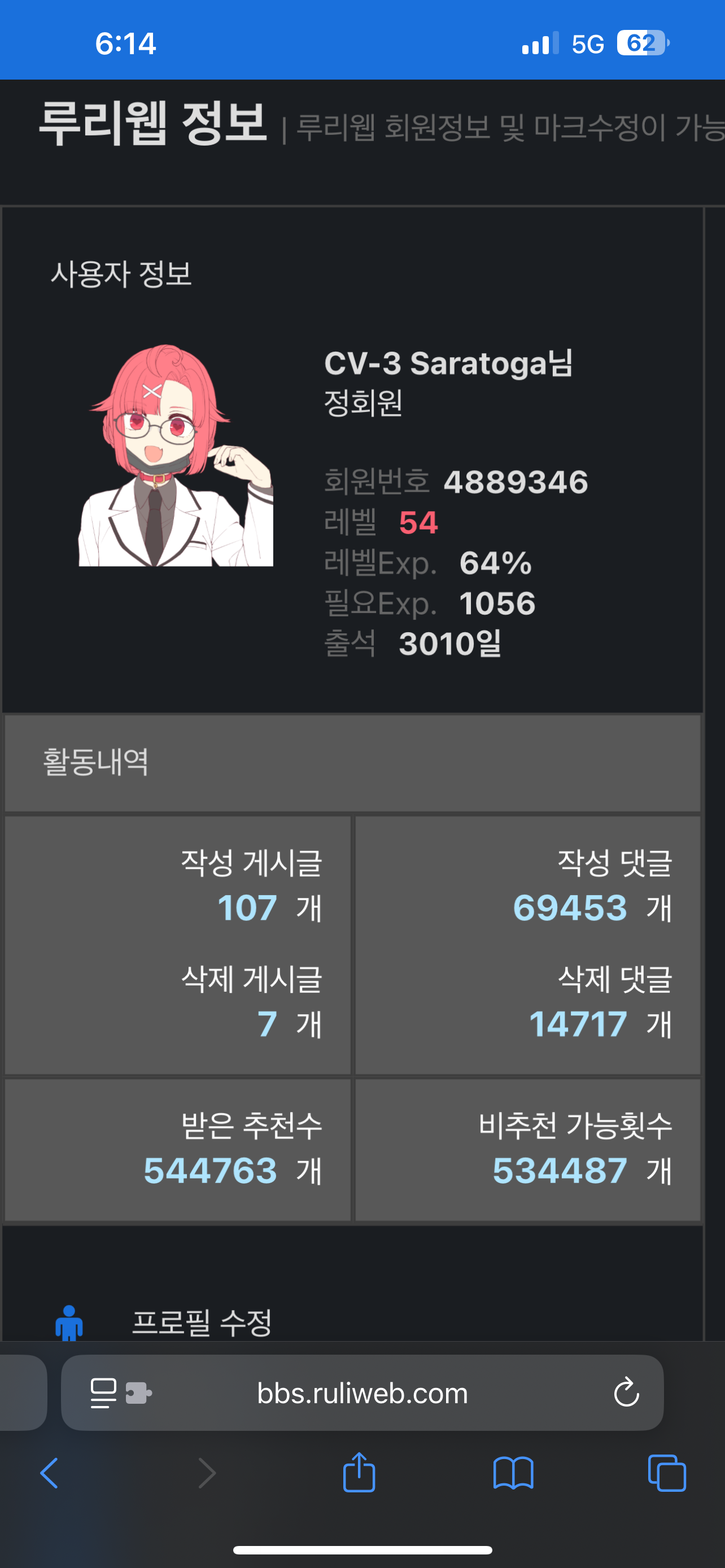This screenshot has height=1568, width=725.
Task: Tap the bbs.ruliweb.com address bar
Action: [362, 1392]
